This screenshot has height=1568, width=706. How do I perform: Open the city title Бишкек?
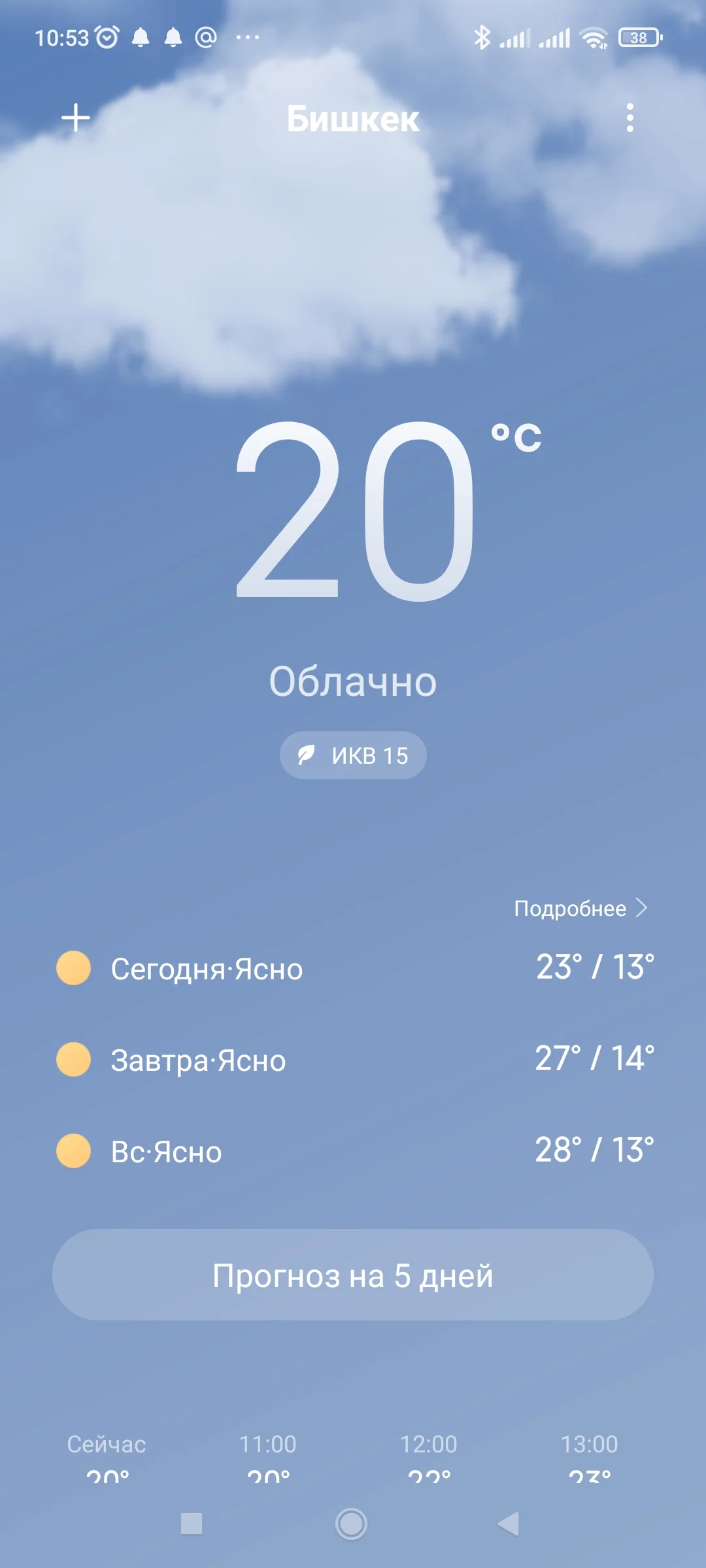coord(353,119)
